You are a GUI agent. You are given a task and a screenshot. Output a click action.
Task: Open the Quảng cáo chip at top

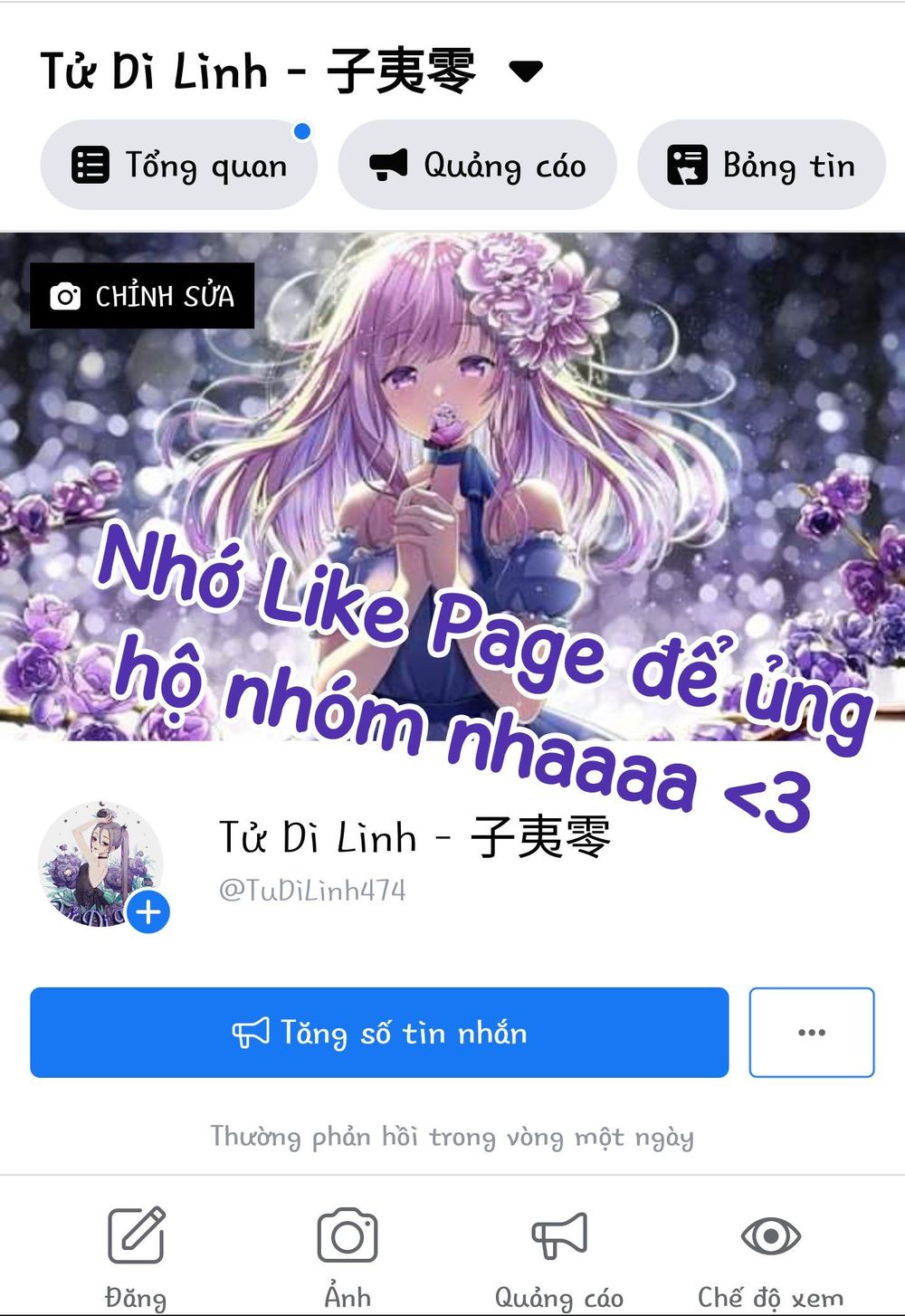pyautogui.click(x=477, y=166)
